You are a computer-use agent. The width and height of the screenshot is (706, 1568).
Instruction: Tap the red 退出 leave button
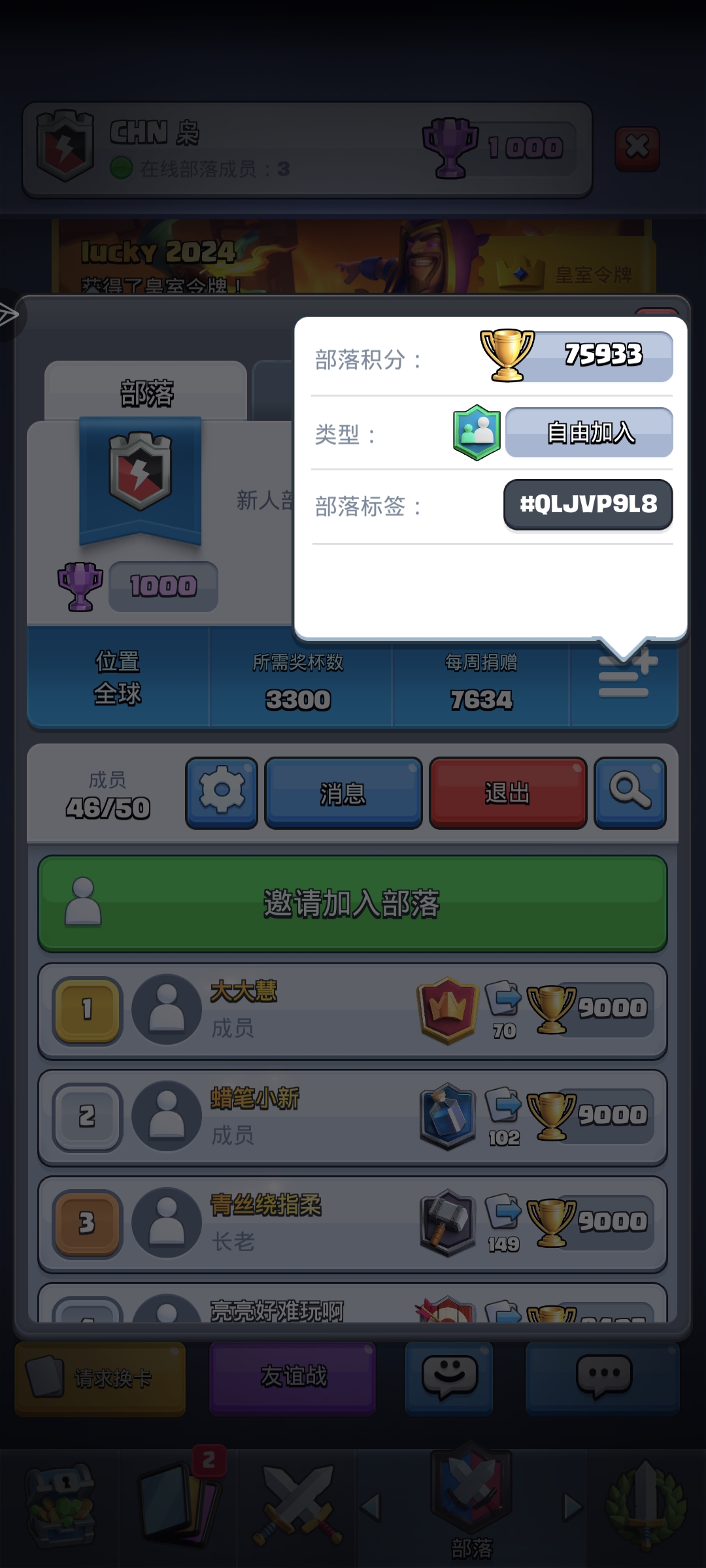(x=508, y=792)
